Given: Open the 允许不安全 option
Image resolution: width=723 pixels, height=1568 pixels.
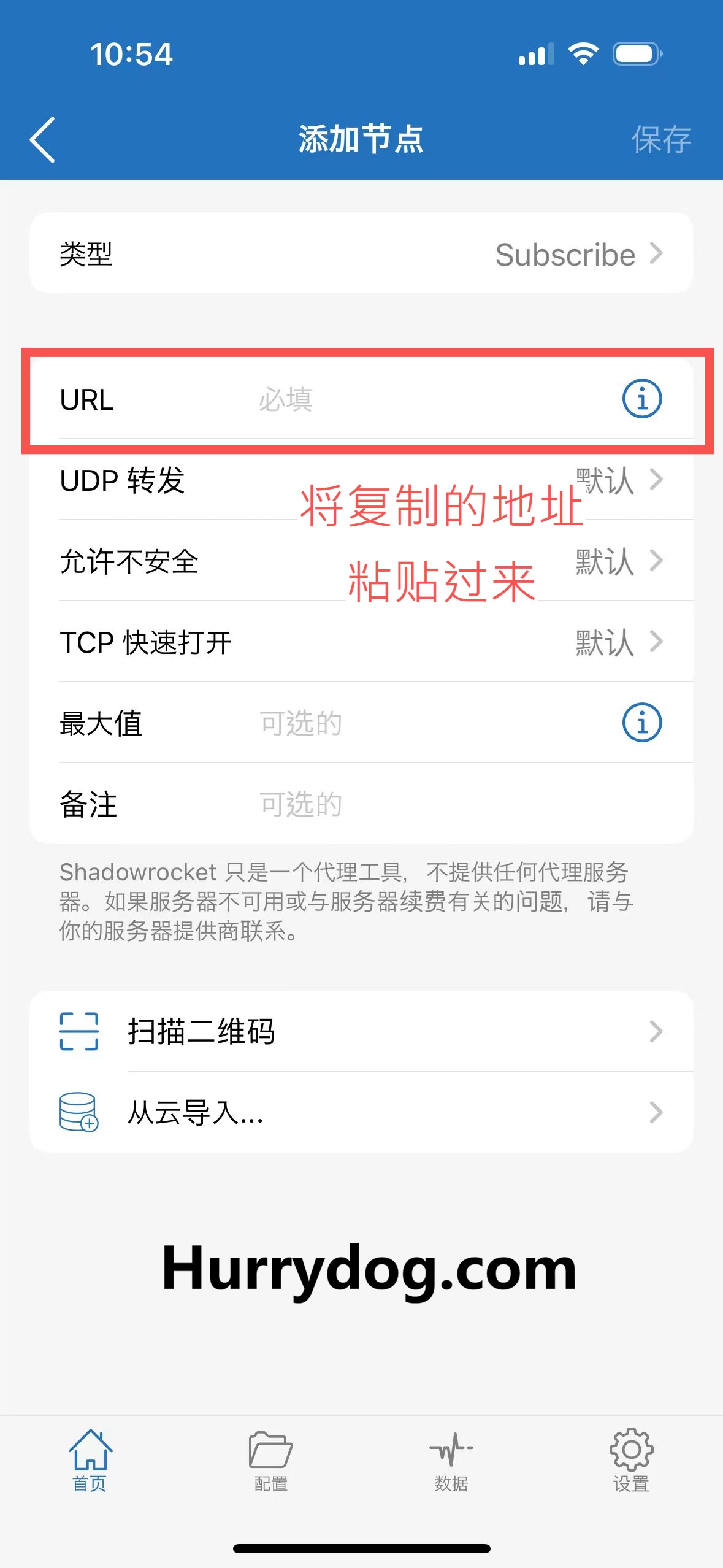Looking at the screenshot, I should point(362,561).
